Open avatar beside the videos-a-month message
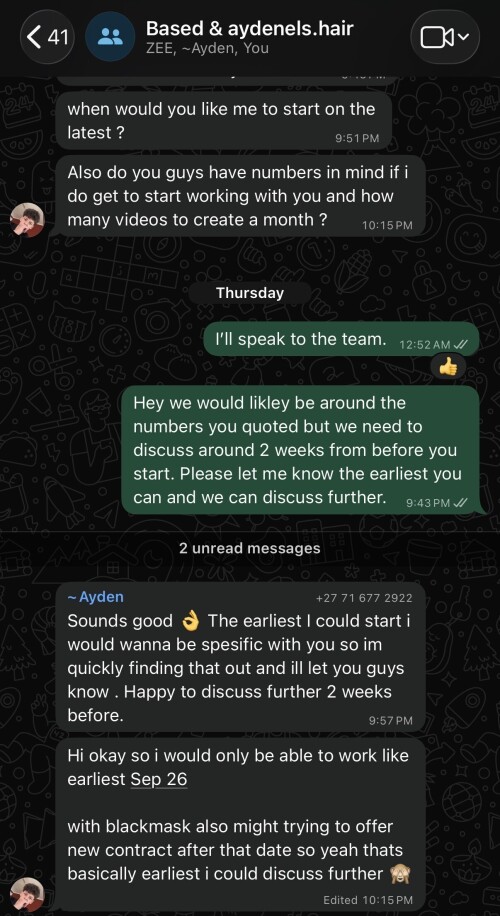 click(27, 220)
